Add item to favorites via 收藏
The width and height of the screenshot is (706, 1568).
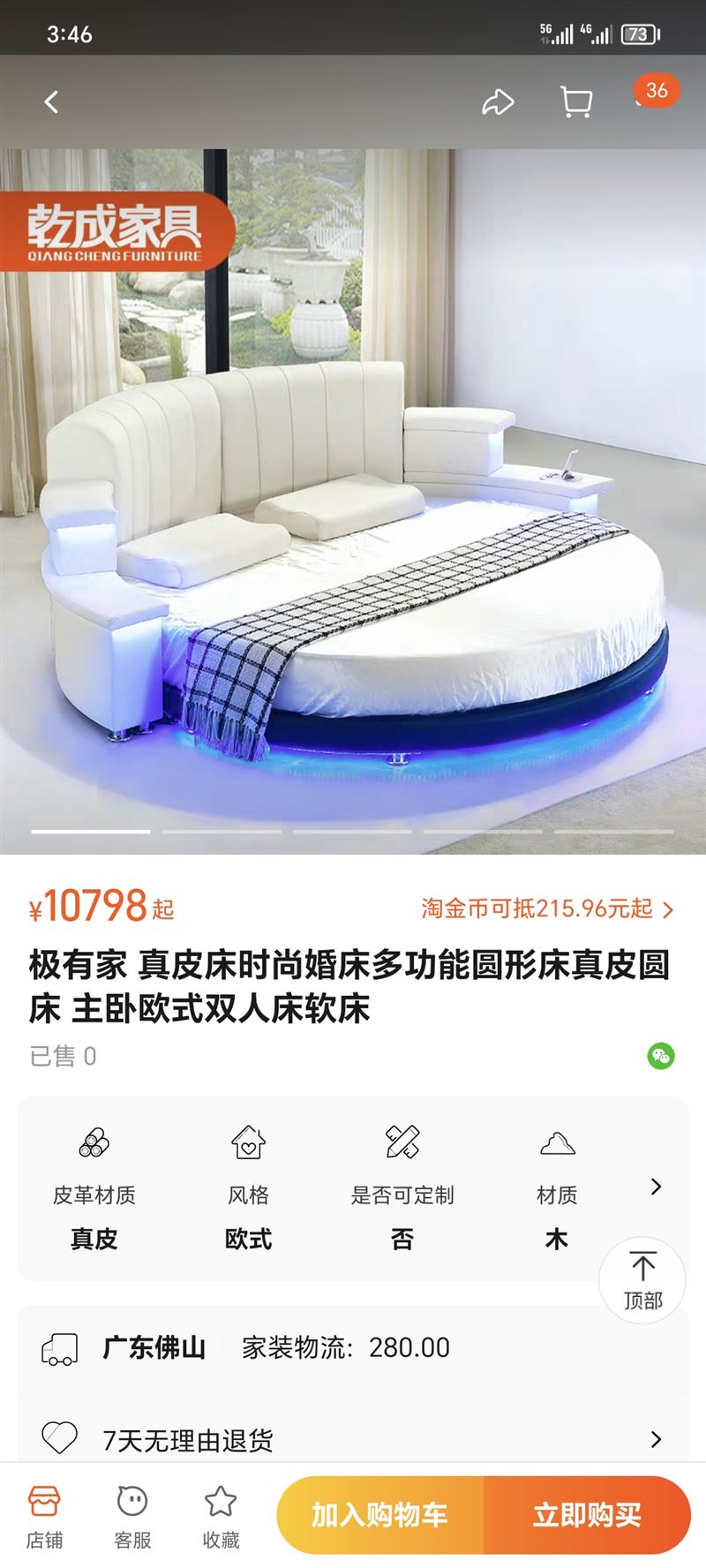(x=221, y=1517)
